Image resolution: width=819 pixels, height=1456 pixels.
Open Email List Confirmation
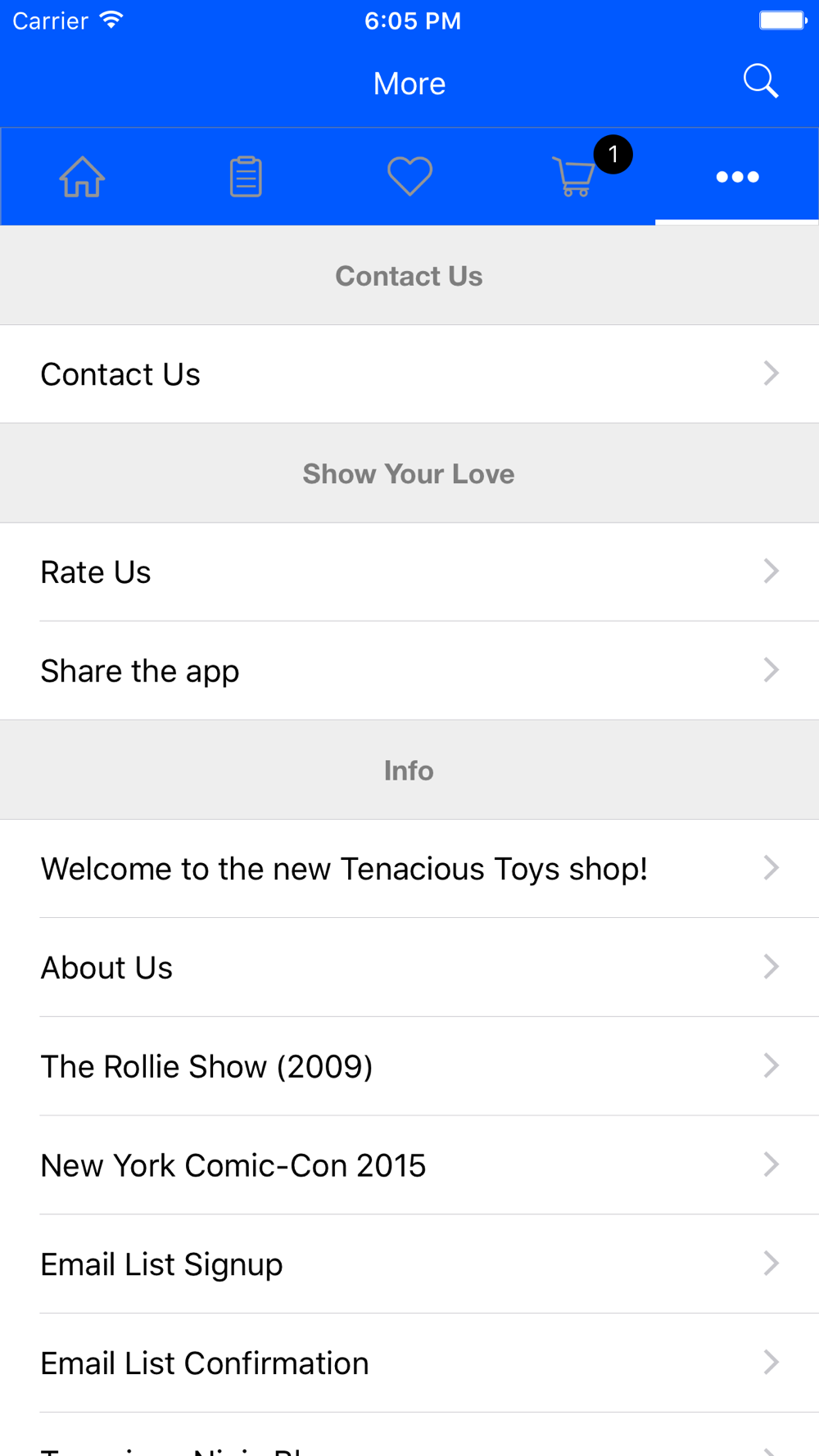(409, 1363)
